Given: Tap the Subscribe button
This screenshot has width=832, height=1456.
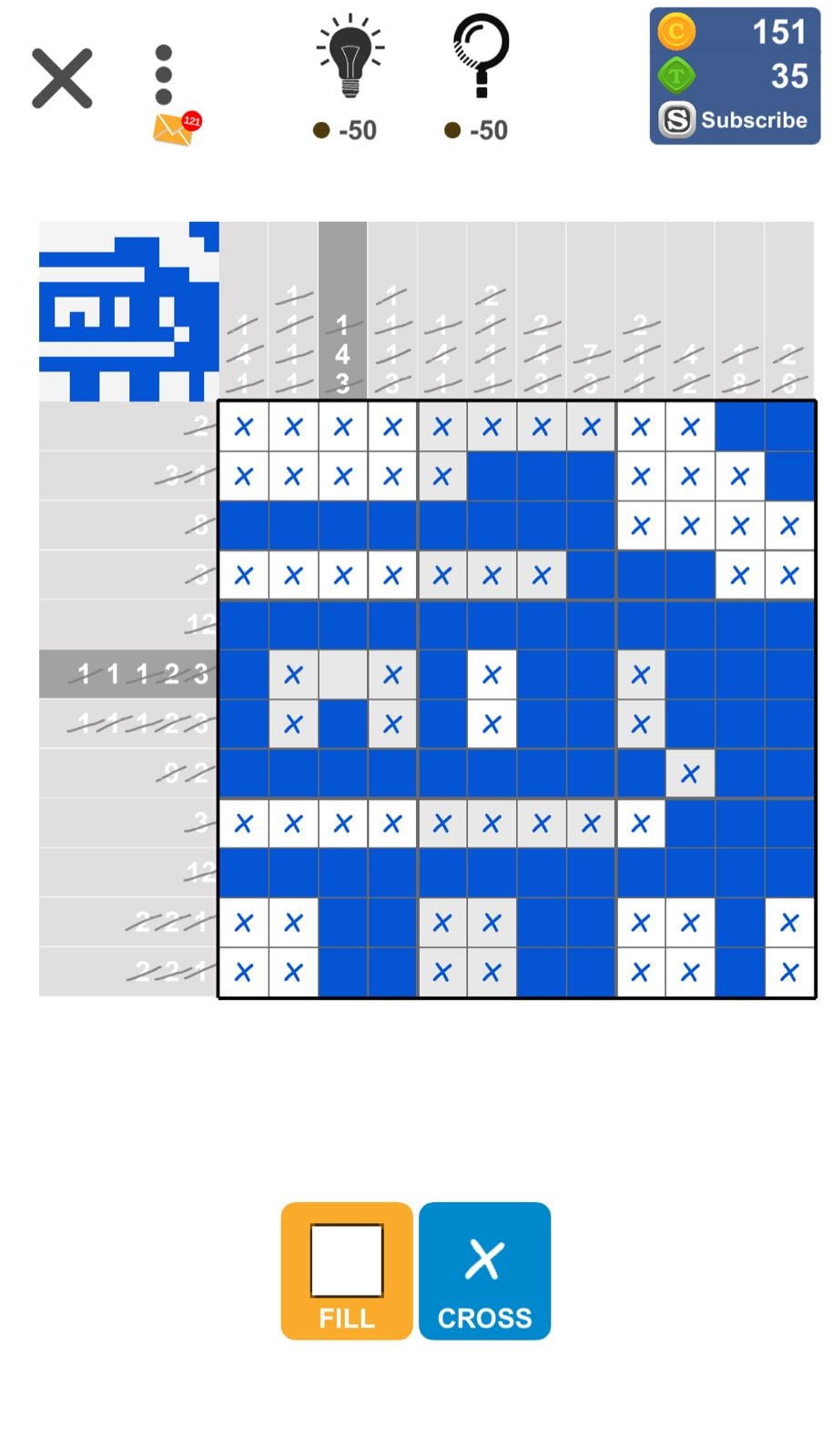Looking at the screenshot, I should [x=735, y=120].
